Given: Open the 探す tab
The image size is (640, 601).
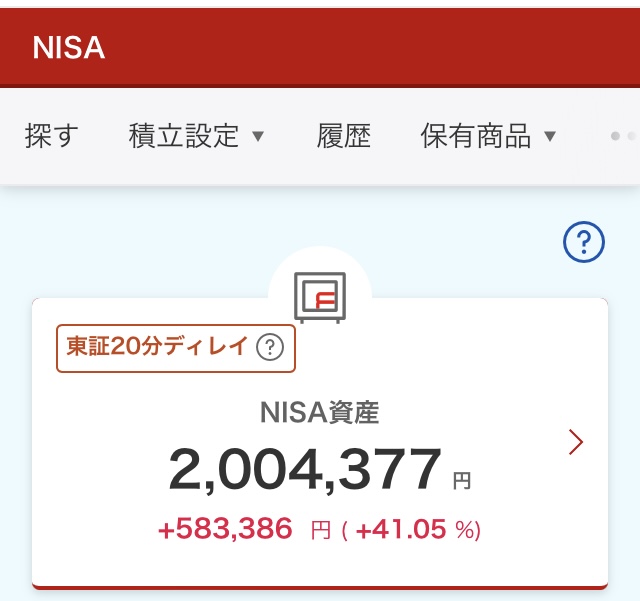Looking at the screenshot, I should tap(52, 136).
